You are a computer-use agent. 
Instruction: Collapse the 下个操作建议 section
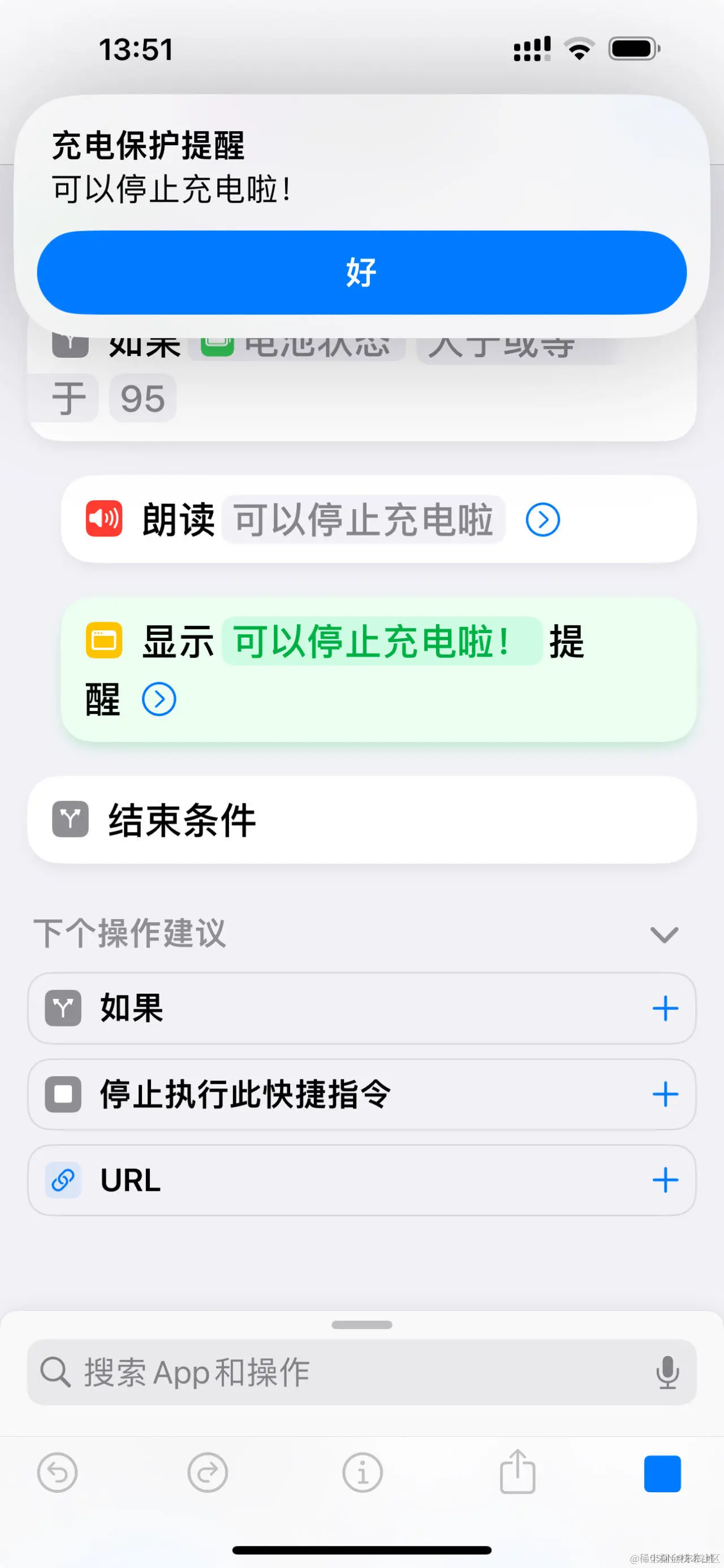point(664,934)
